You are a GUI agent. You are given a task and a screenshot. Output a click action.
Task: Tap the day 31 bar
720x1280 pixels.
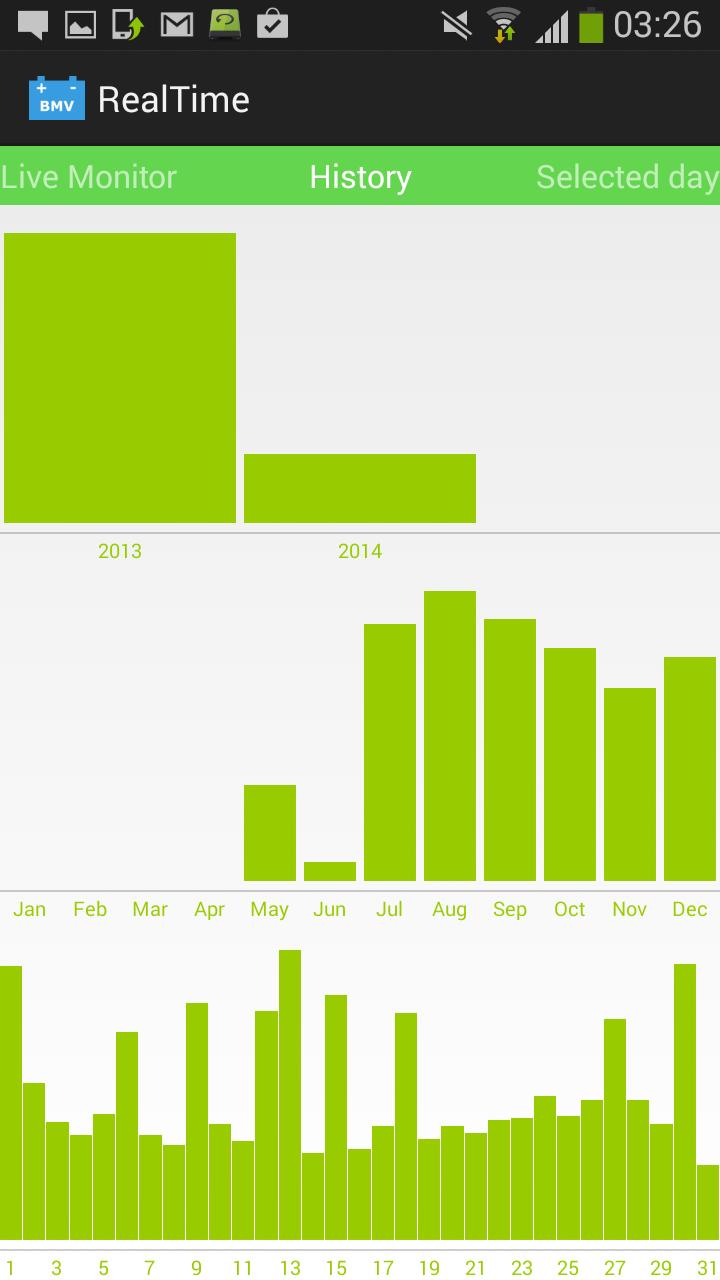pos(708,1202)
